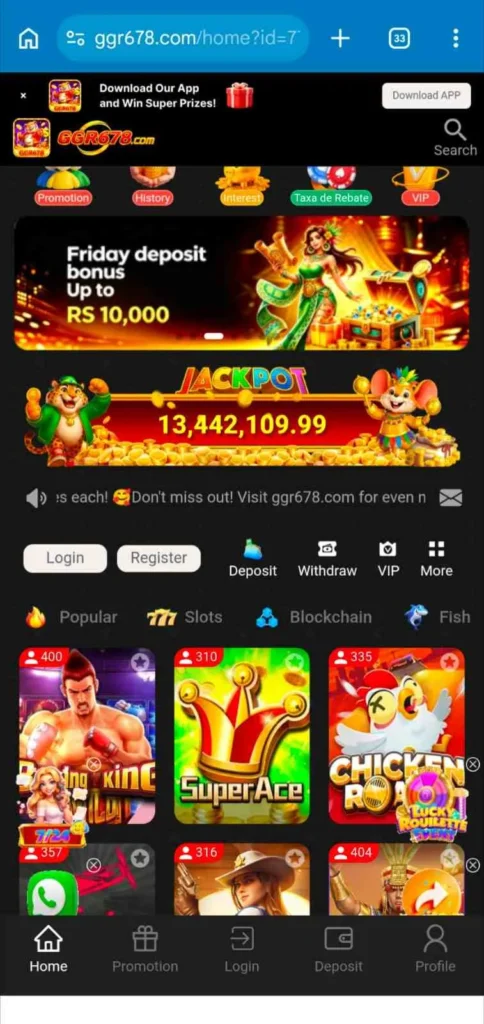
Task: Open the Chicken Road game tile
Action: click(x=396, y=735)
